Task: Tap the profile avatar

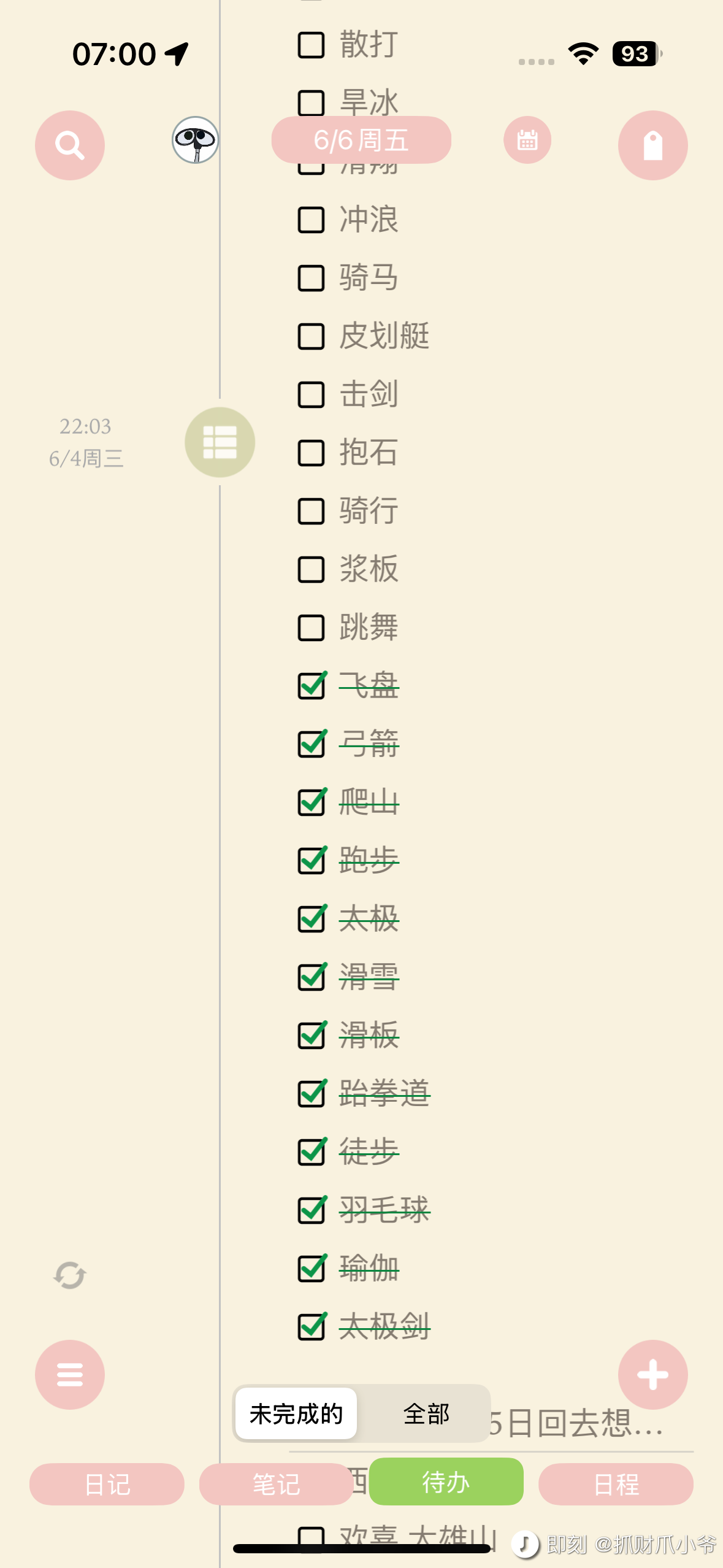Action: point(195,140)
